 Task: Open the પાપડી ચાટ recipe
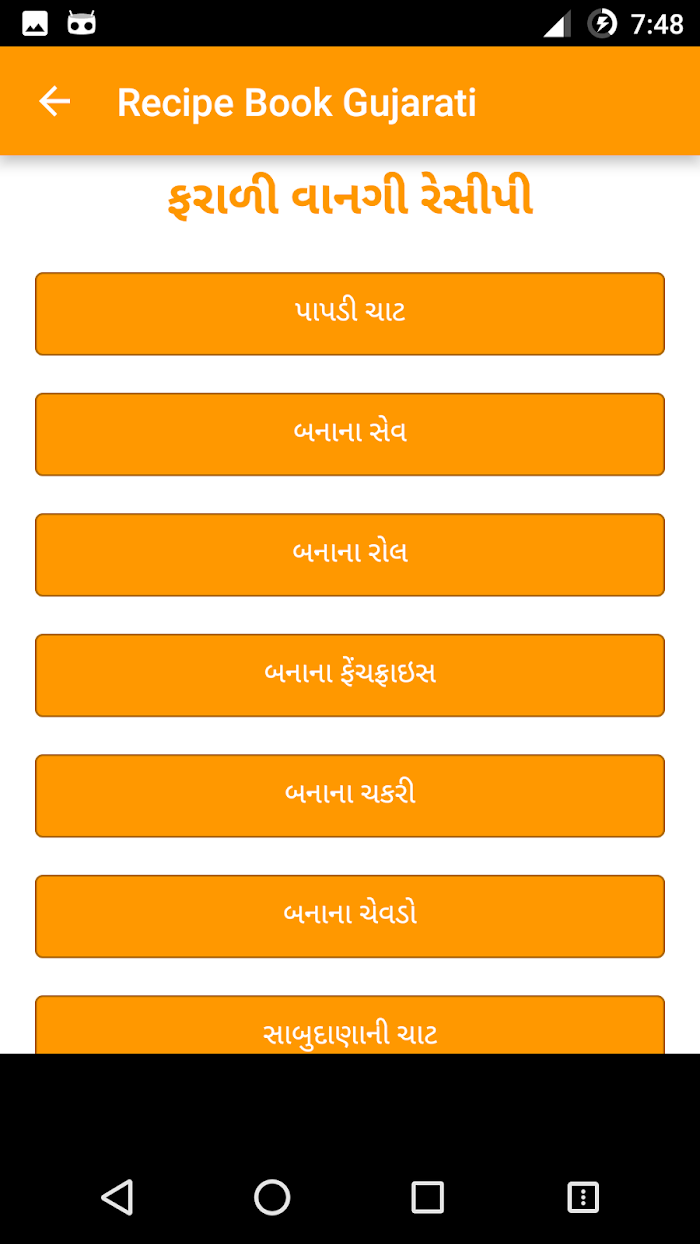(x=350, y=314)
